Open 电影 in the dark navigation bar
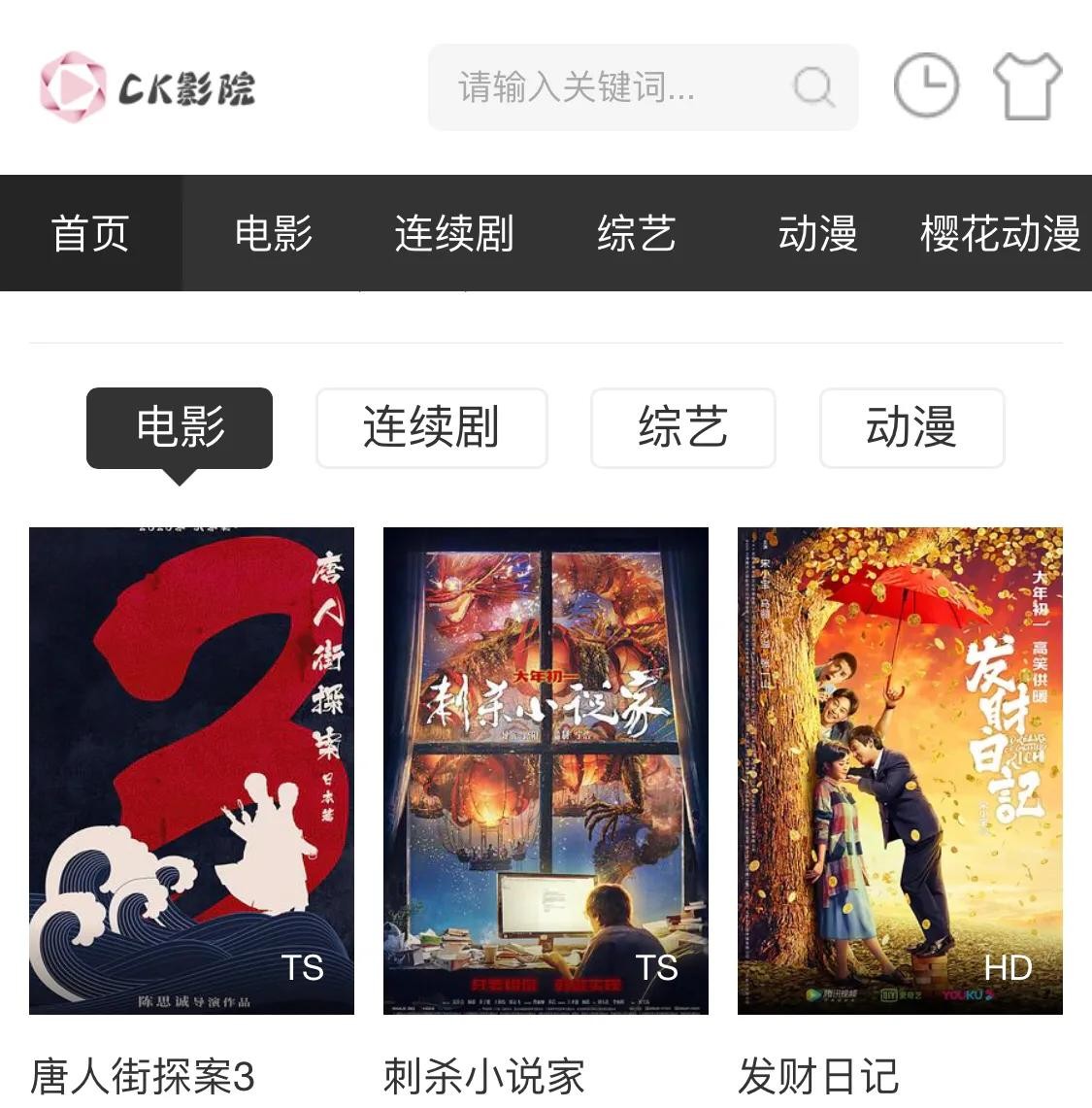 point(274,233)
